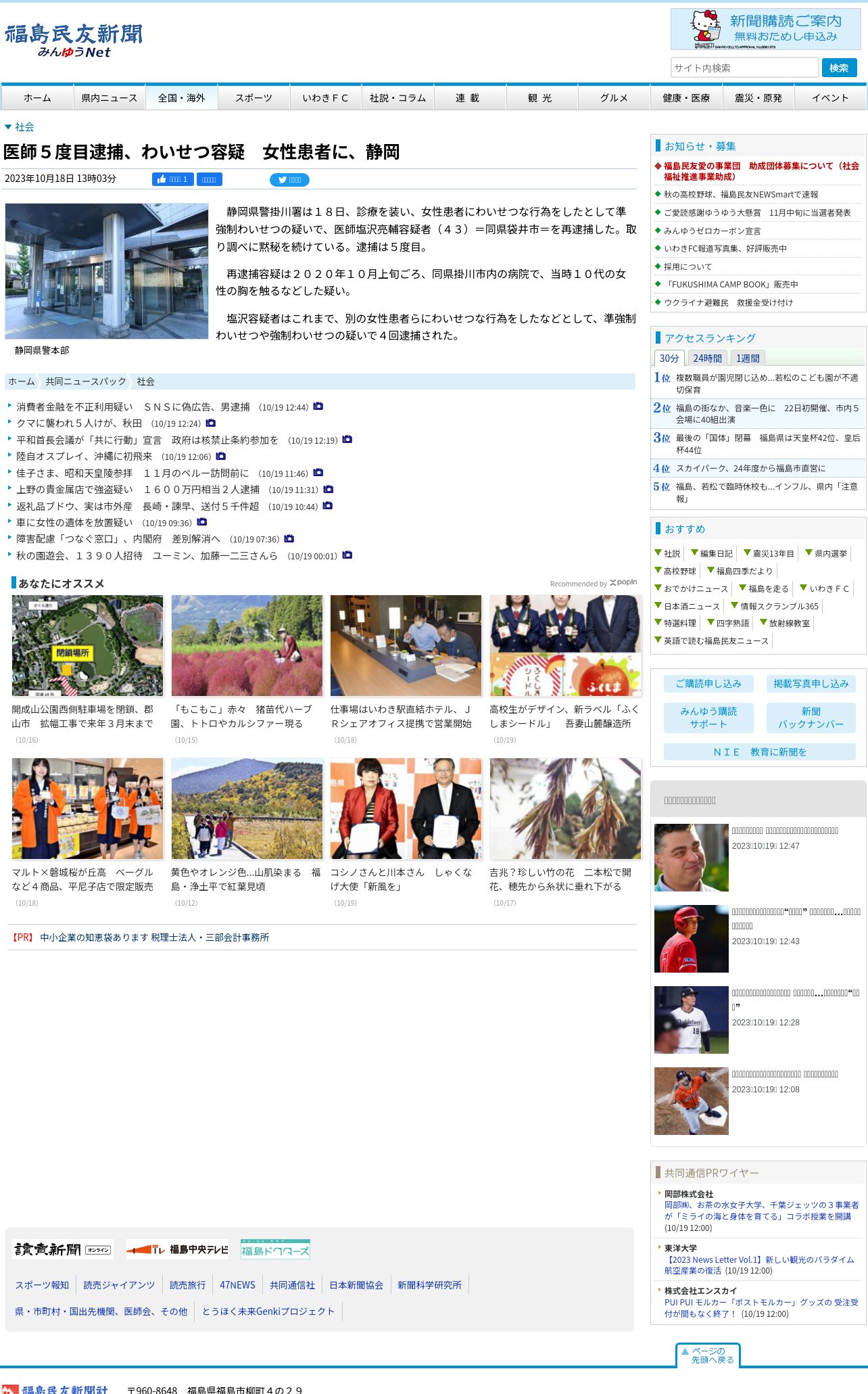Image resolution: width=868 pixels, height=1394 pixels.
Task: Tap the 検索 search button
Action: [839, 68]
